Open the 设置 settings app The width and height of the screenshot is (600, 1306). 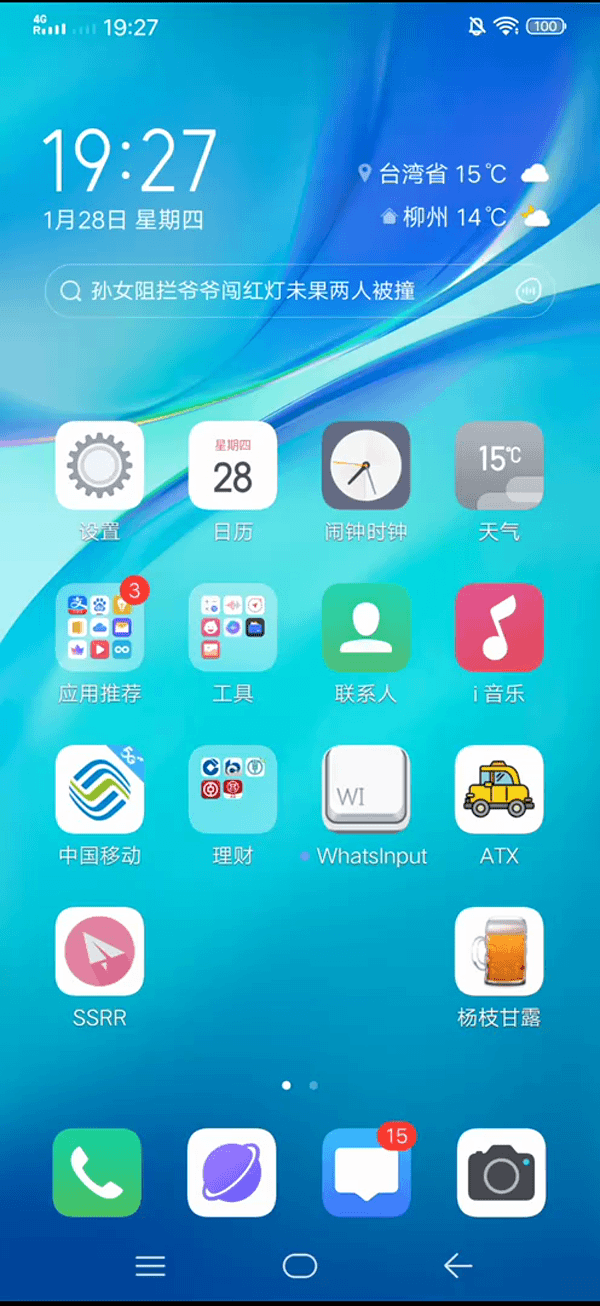click(x=99, y=466)
